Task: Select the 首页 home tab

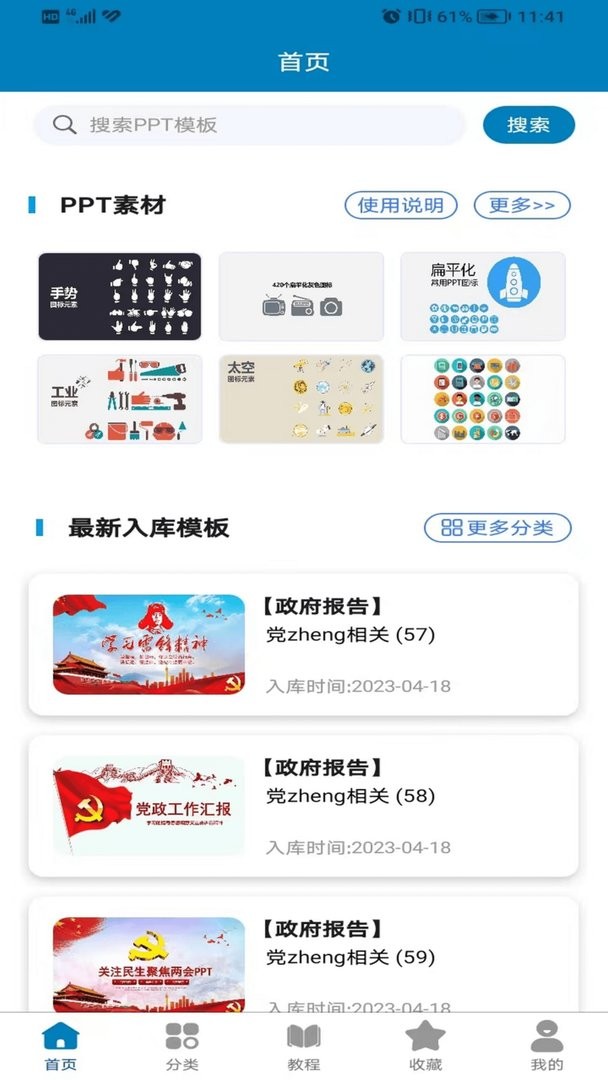Action: point(61,1046)
